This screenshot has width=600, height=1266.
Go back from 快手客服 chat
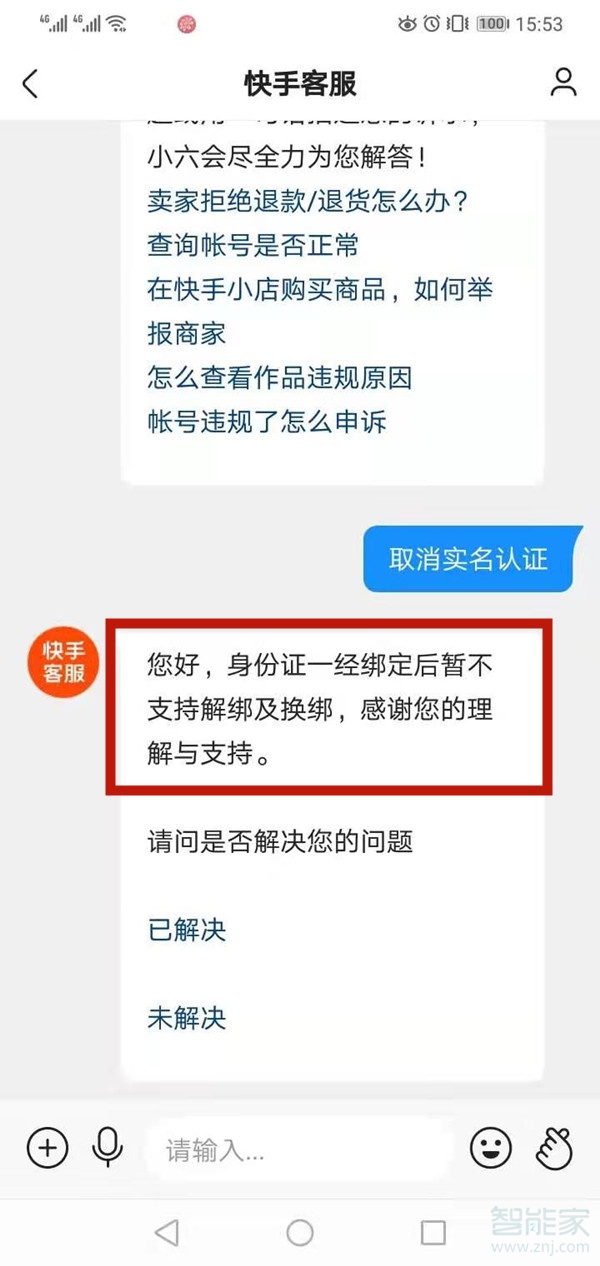pyautogui.click(x=30, y=83)
